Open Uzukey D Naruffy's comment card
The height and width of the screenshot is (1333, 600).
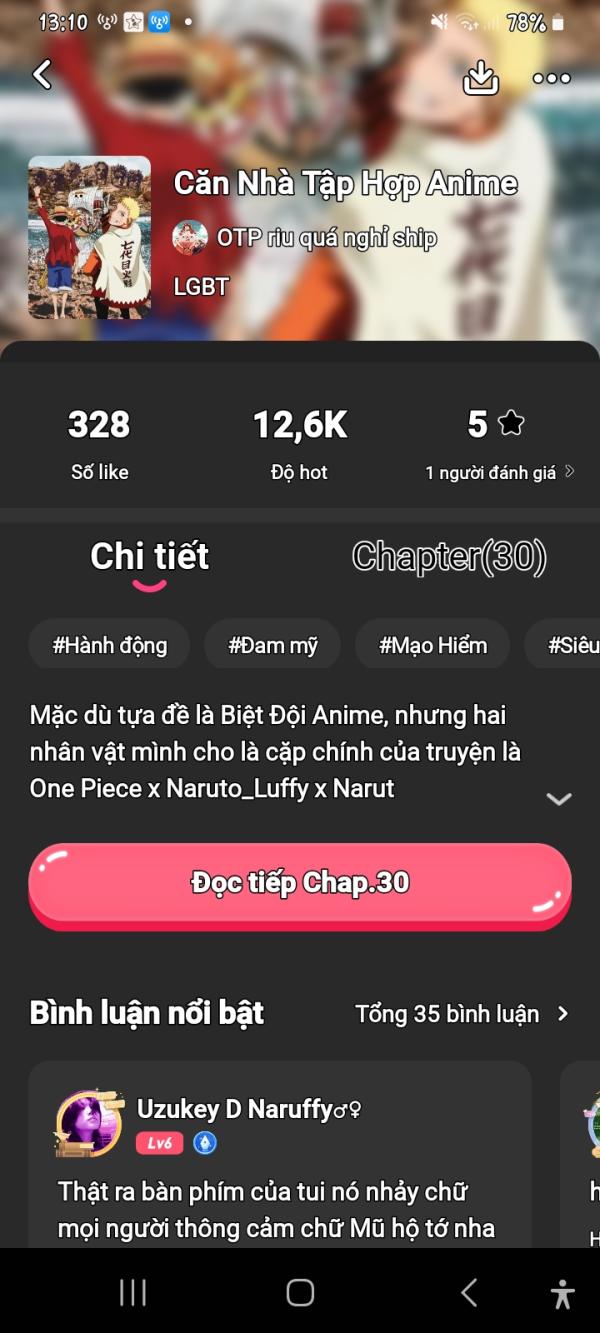[280, 1155]
